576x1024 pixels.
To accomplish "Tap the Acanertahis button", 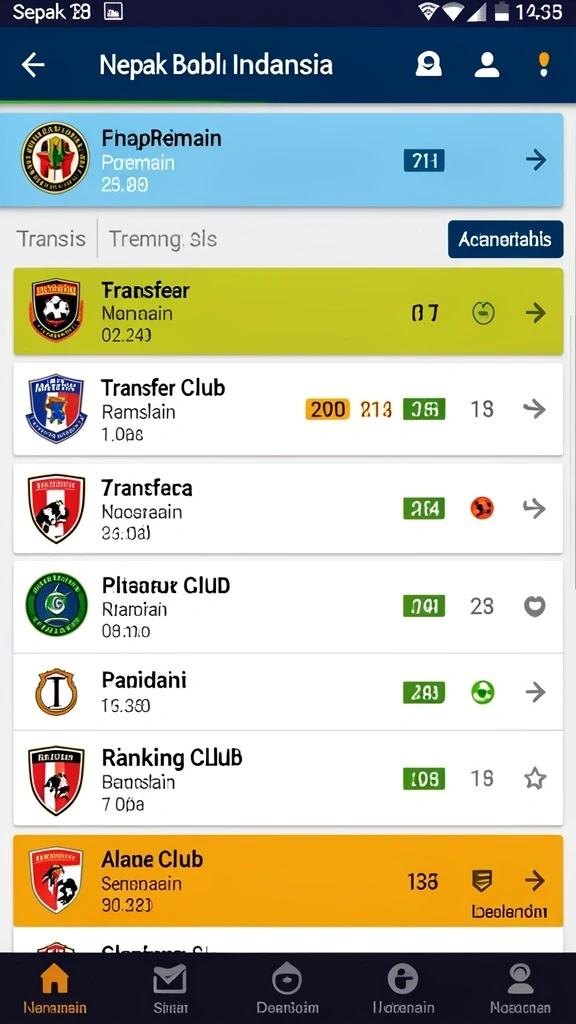I will [505, 239].
